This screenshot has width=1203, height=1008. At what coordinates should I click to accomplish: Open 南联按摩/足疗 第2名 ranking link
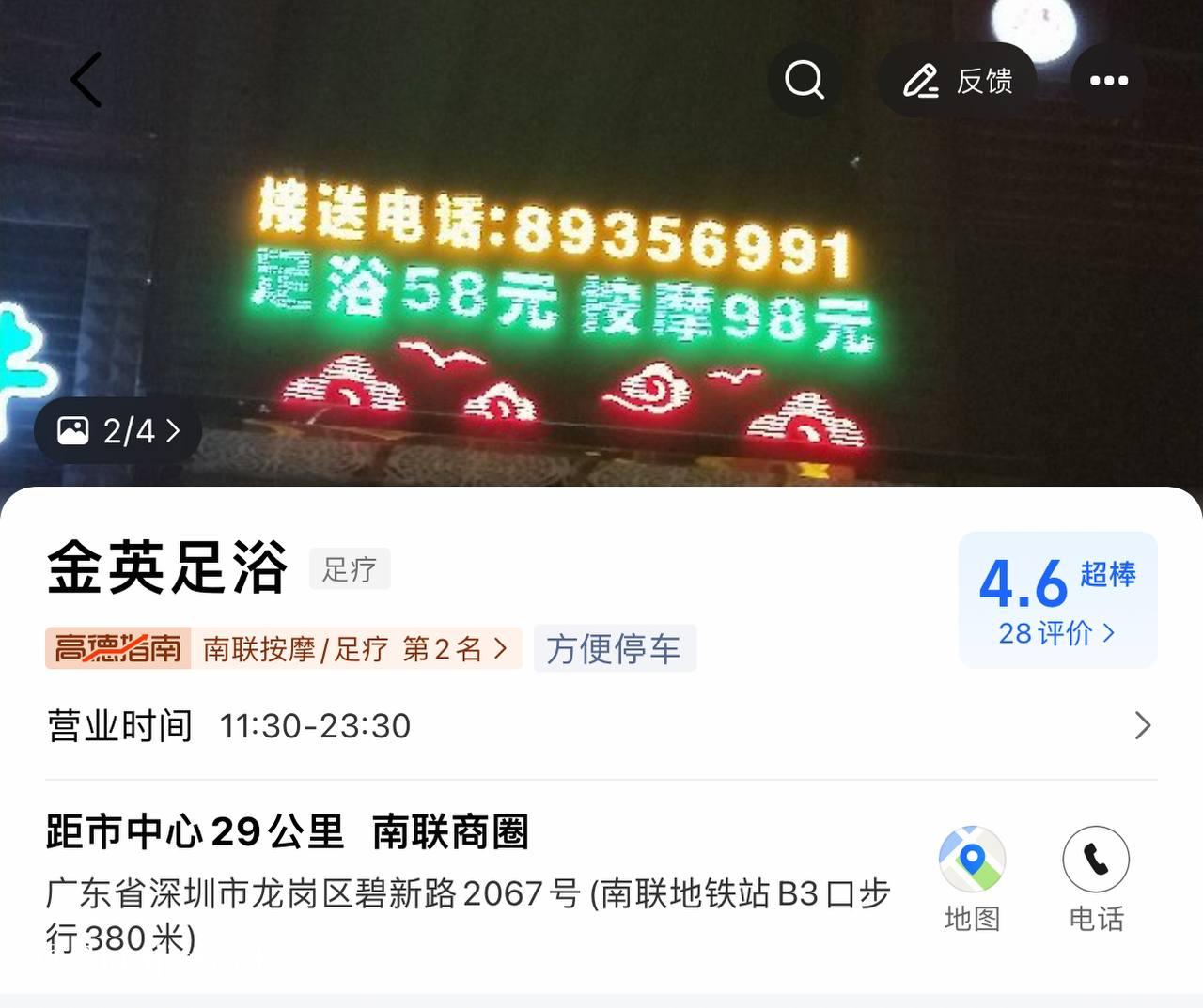355,648
